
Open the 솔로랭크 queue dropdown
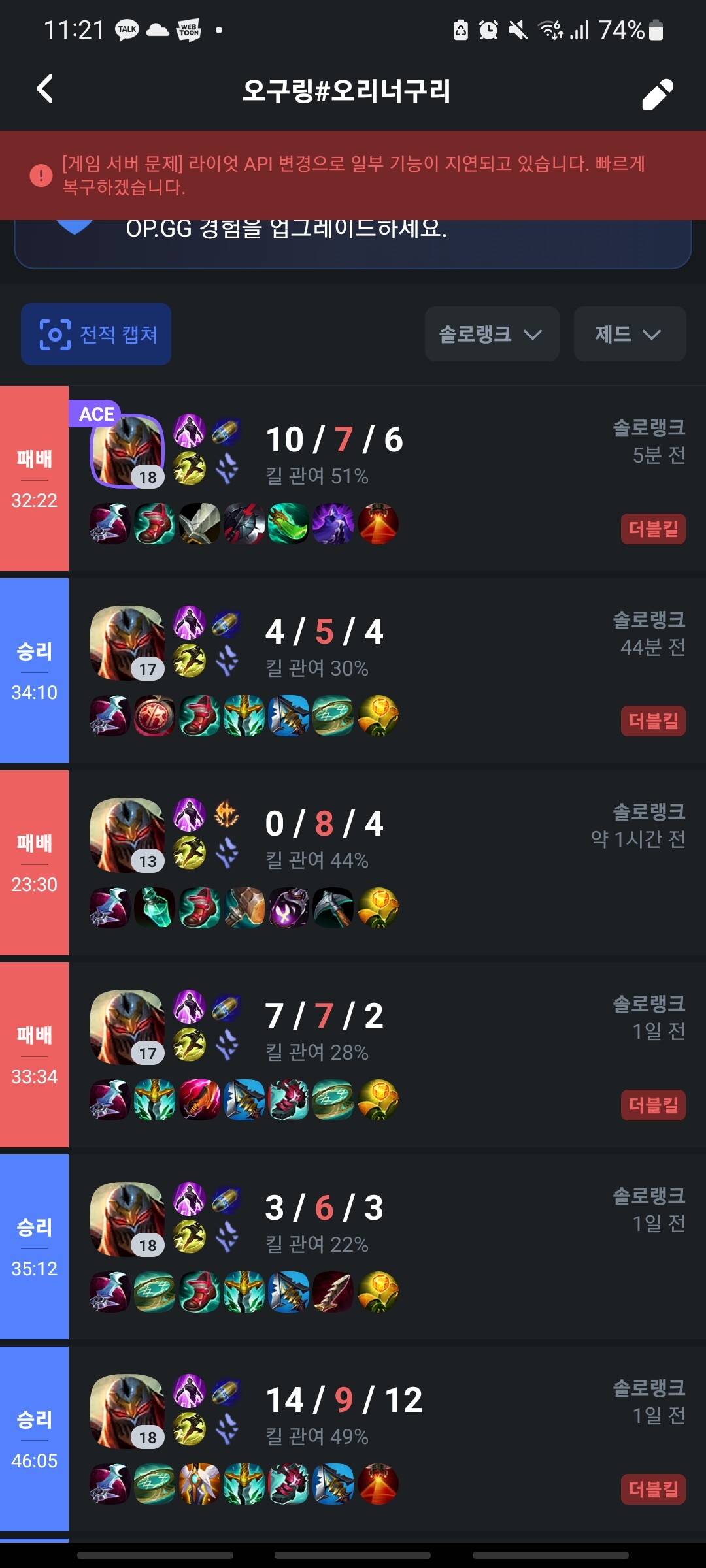coord(492,335)
